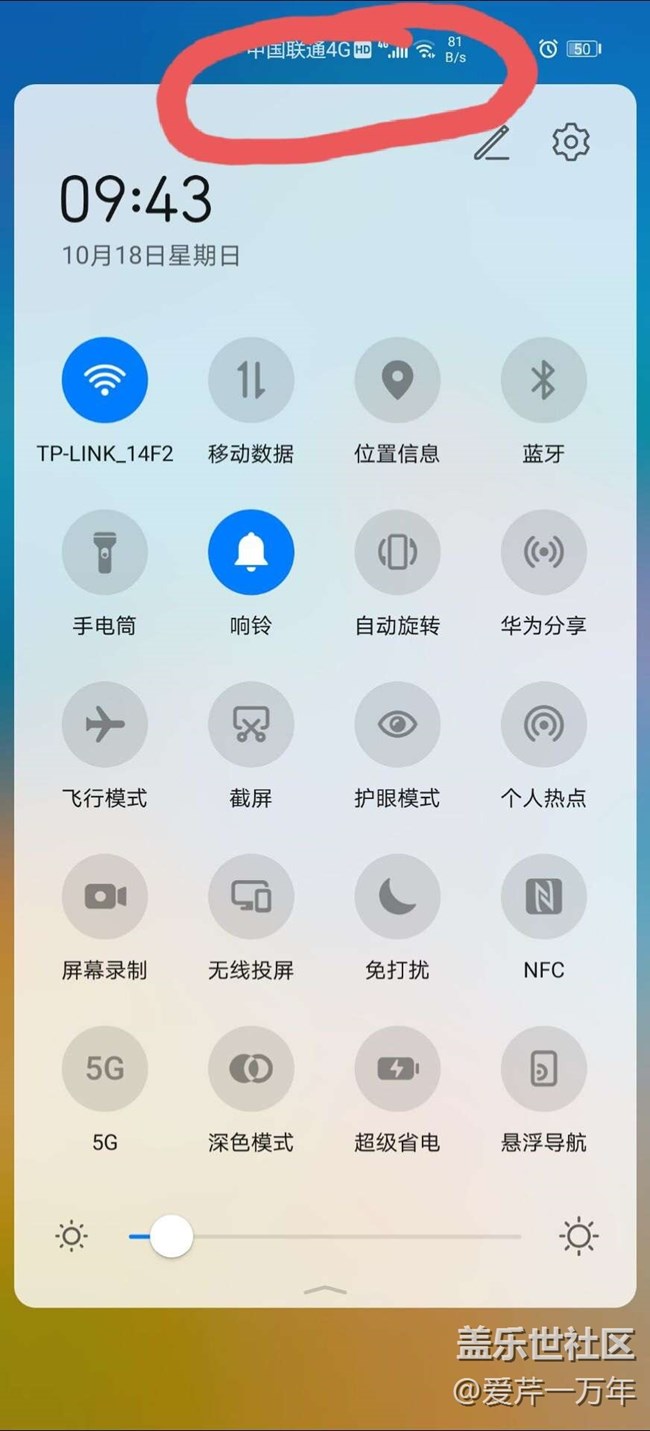650x1431 pixels.
Task: Enable 蓝牙 Bluetooth
Action: tap(543, 380)
